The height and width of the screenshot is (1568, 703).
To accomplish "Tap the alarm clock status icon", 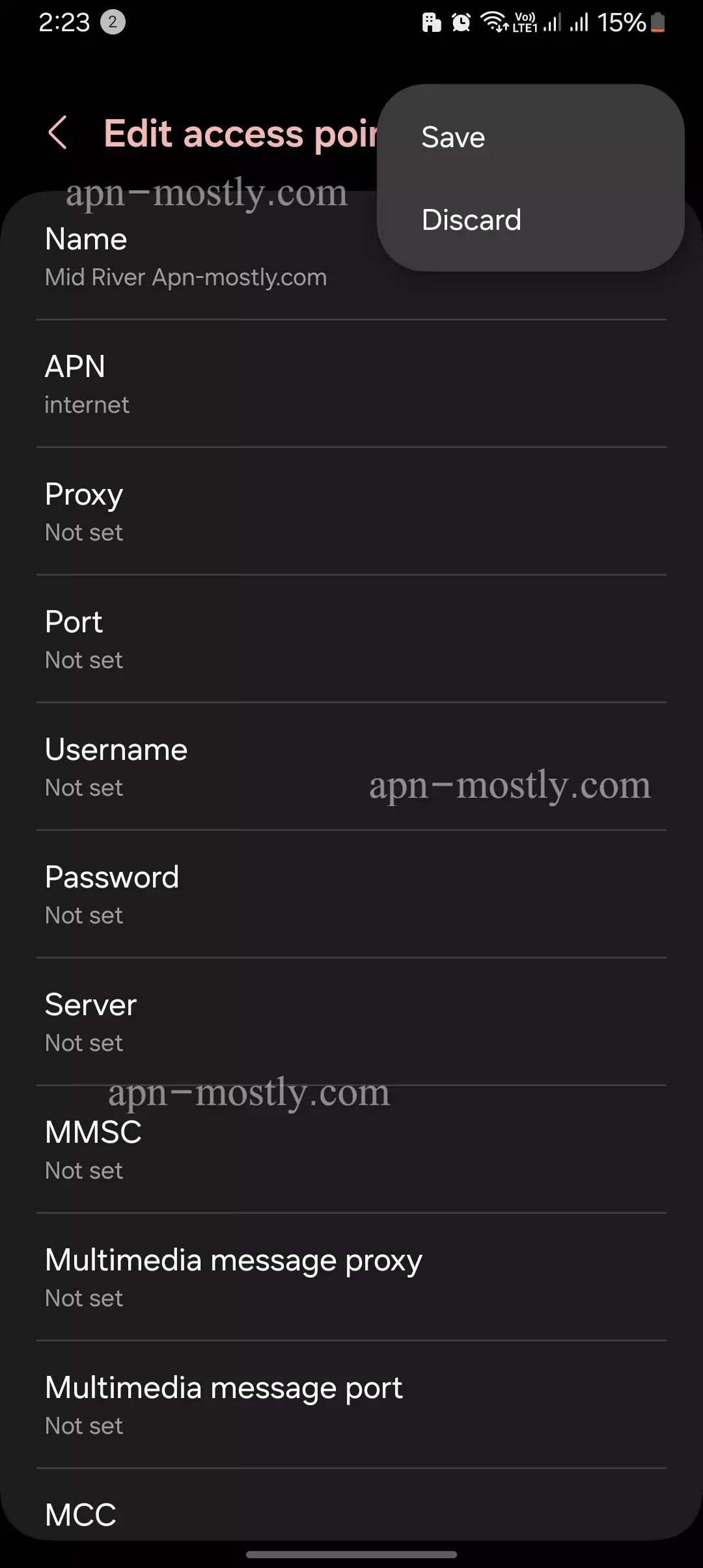I will pyautogui.click(x=460, y=21).
